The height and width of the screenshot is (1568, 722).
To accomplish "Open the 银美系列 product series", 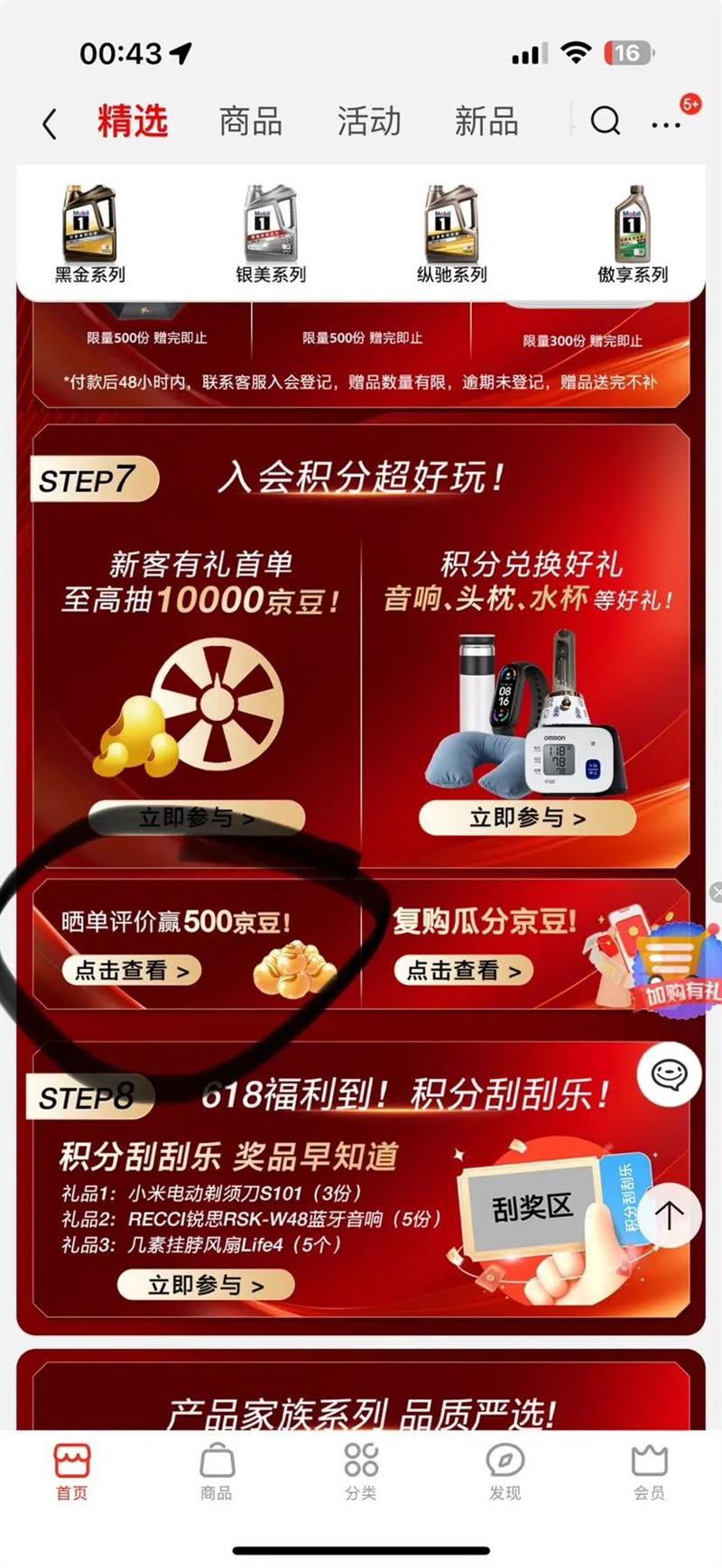I will (x=271, y=235).
